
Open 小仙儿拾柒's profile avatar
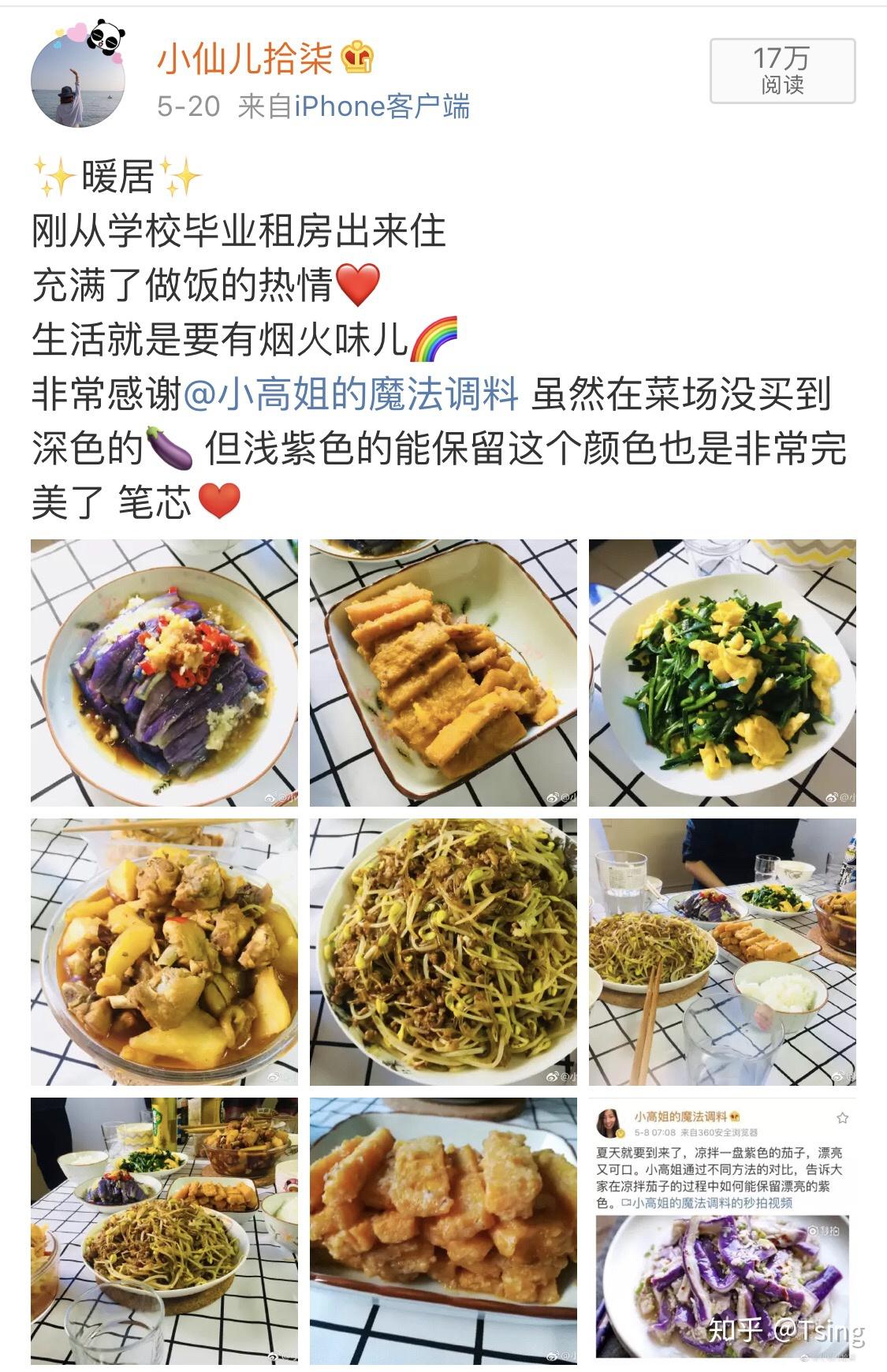77,79
